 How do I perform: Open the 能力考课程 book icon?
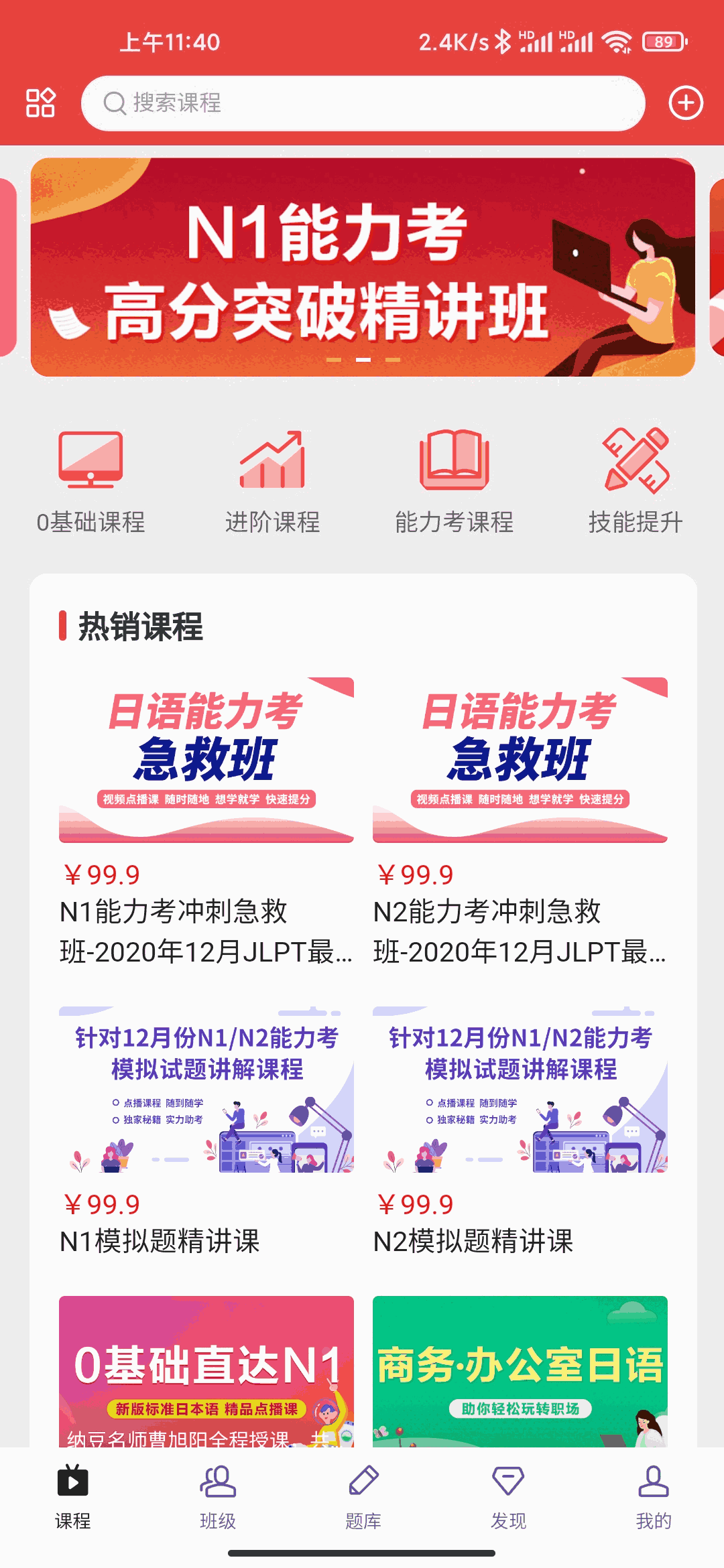tap(452, 462)
